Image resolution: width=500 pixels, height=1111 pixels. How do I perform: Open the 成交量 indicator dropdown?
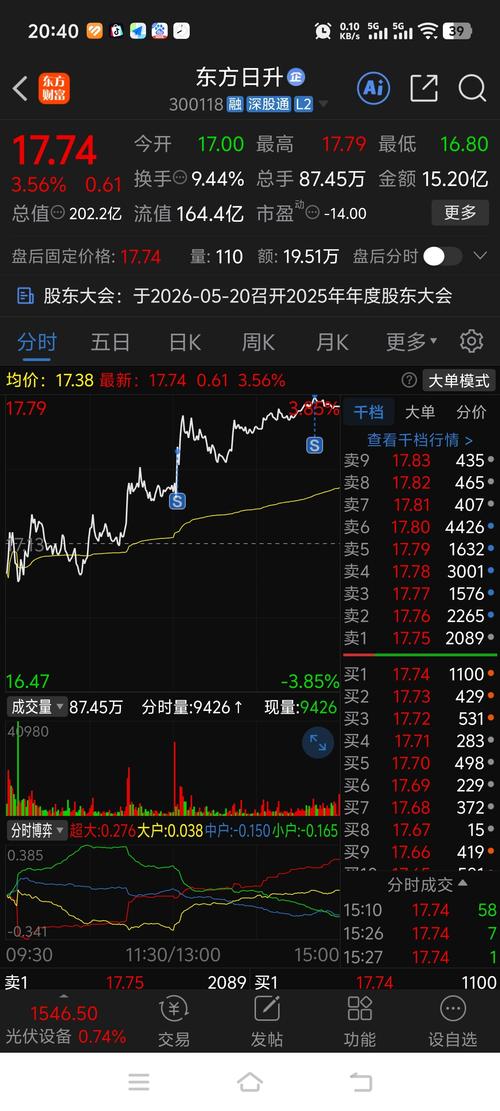coord(37,706)
